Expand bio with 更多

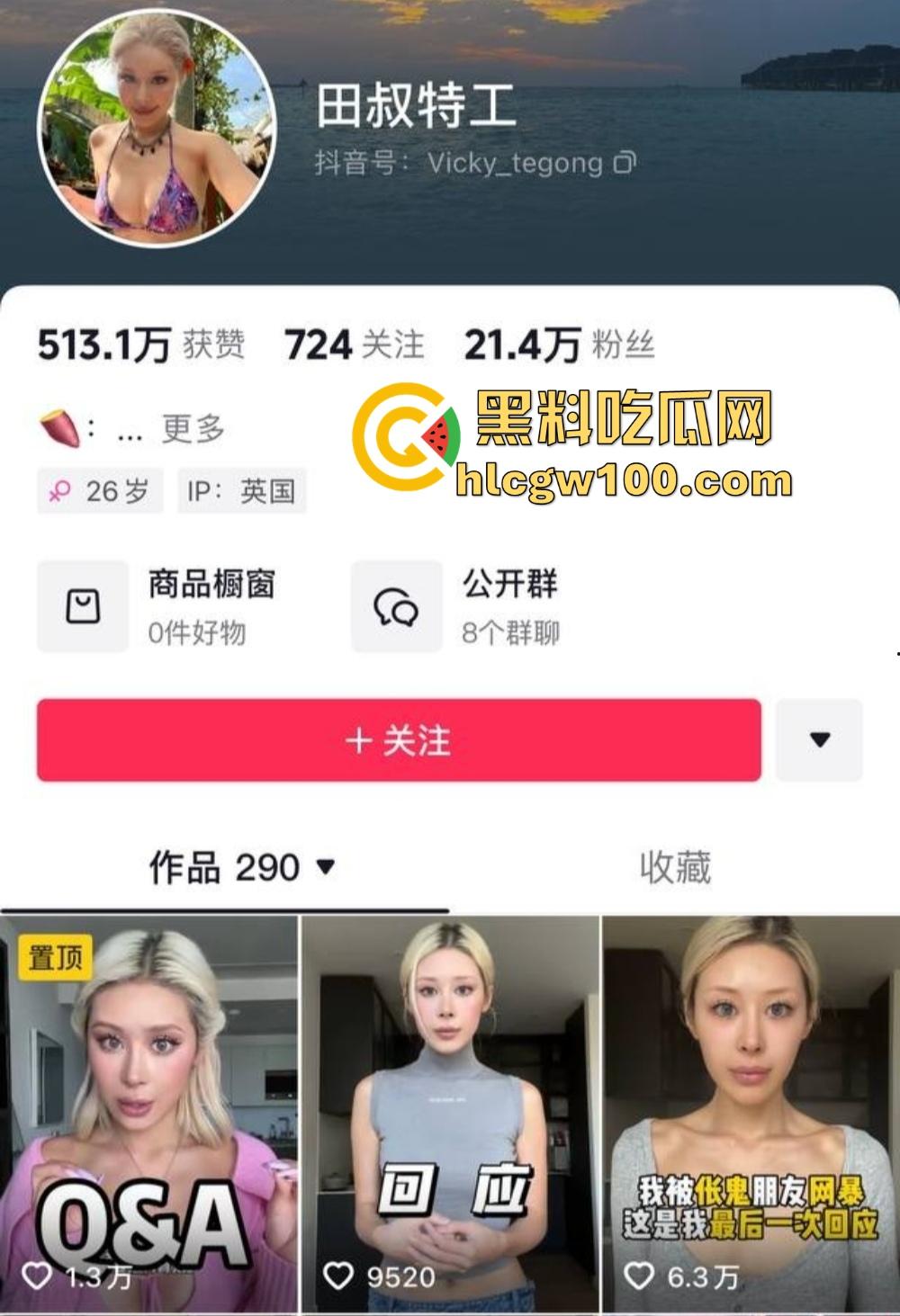pyautogui.click(x=193, y=429)
